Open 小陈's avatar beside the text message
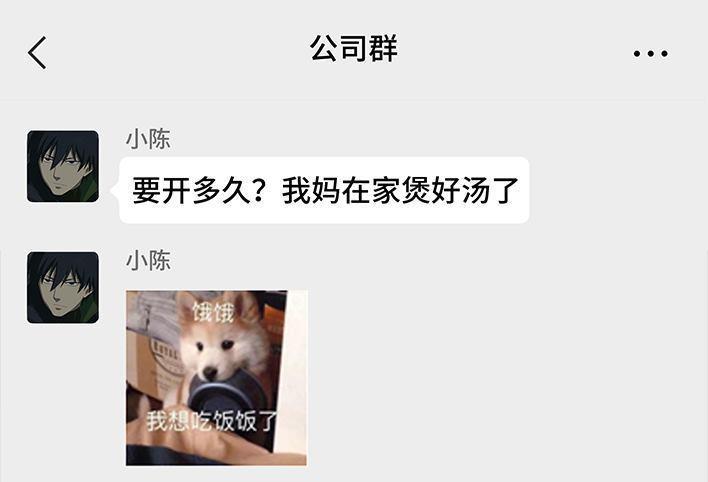Viewport: 708px width, 482px height. coord(63,166)
